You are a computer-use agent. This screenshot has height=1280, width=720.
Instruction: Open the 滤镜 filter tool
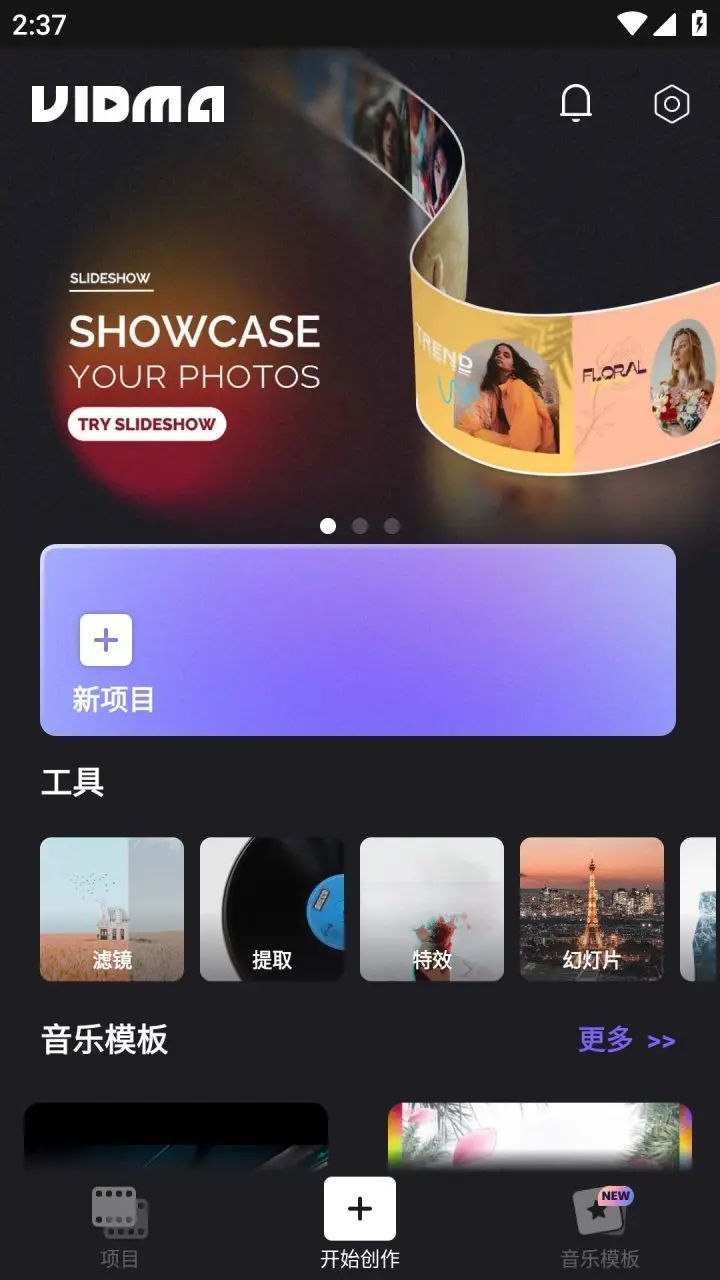click(112, 909)
